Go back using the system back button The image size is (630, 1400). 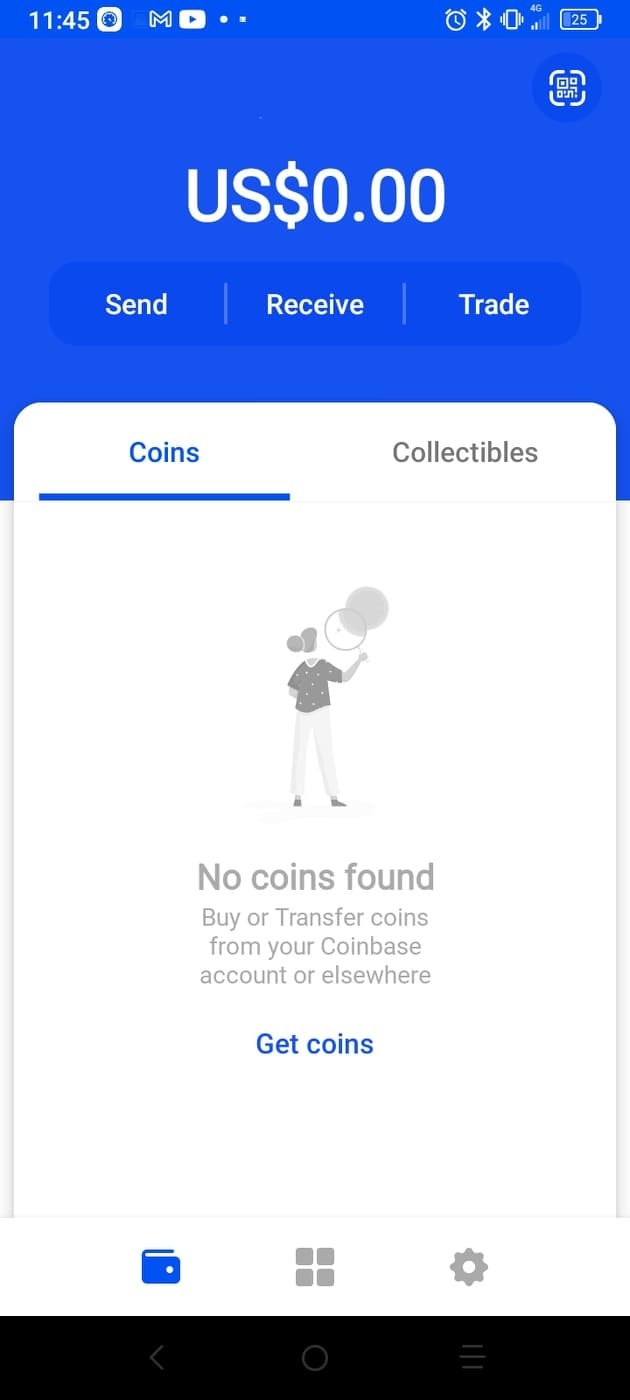(x=157, y=1357)
